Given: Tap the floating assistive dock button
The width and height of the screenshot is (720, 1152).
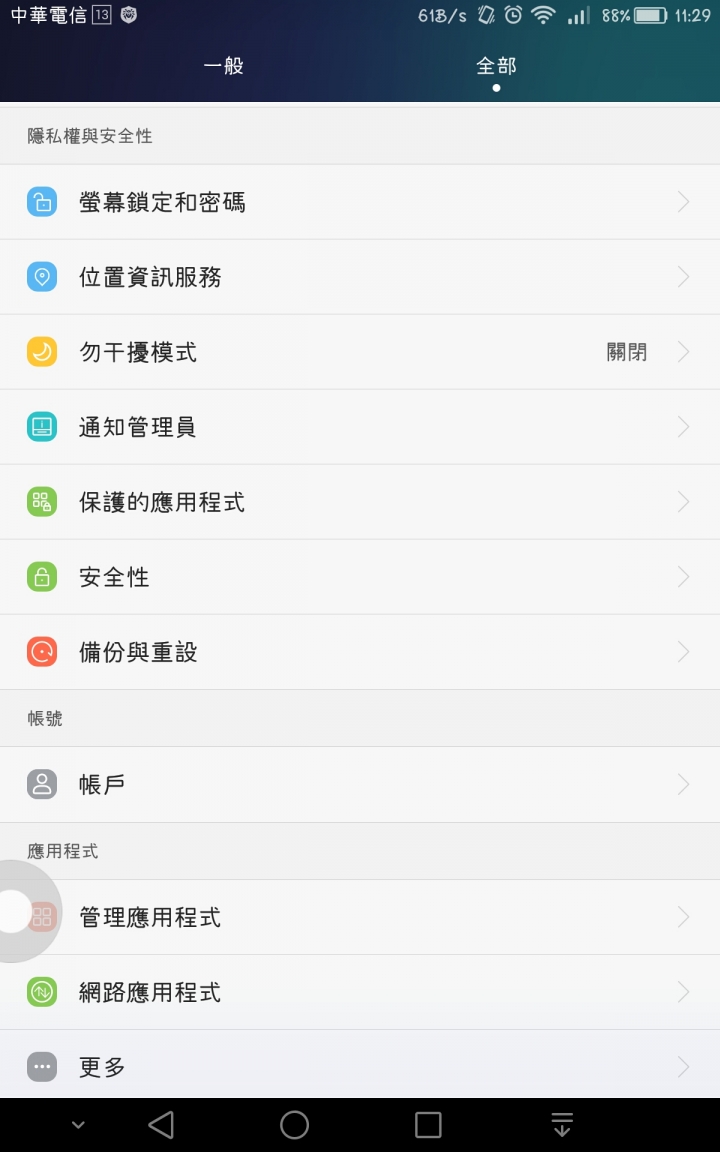Looking at the screenshot, I should (x=16, y=912).
